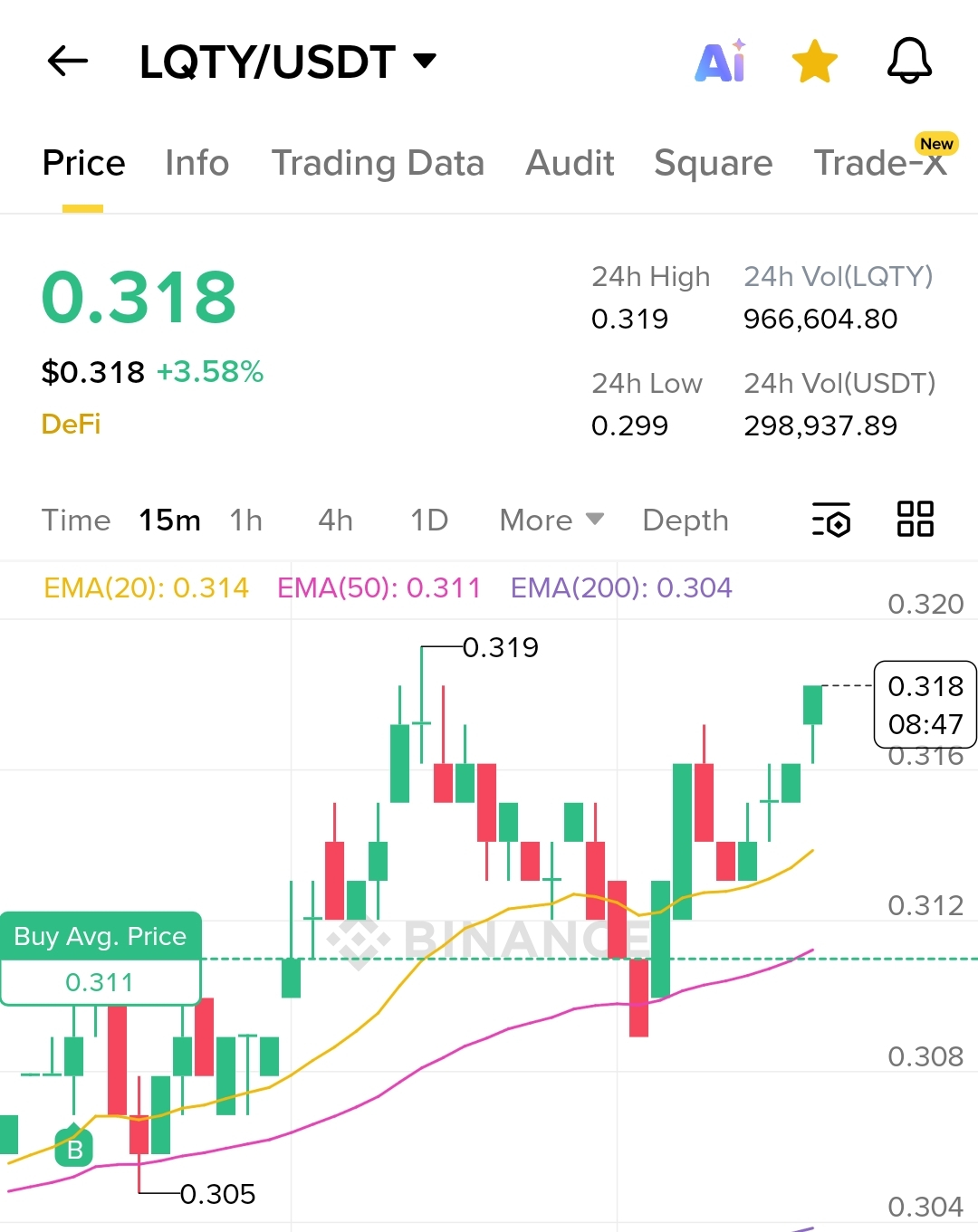
Task: Switch to the Info tab
Action: pos(197,163)
